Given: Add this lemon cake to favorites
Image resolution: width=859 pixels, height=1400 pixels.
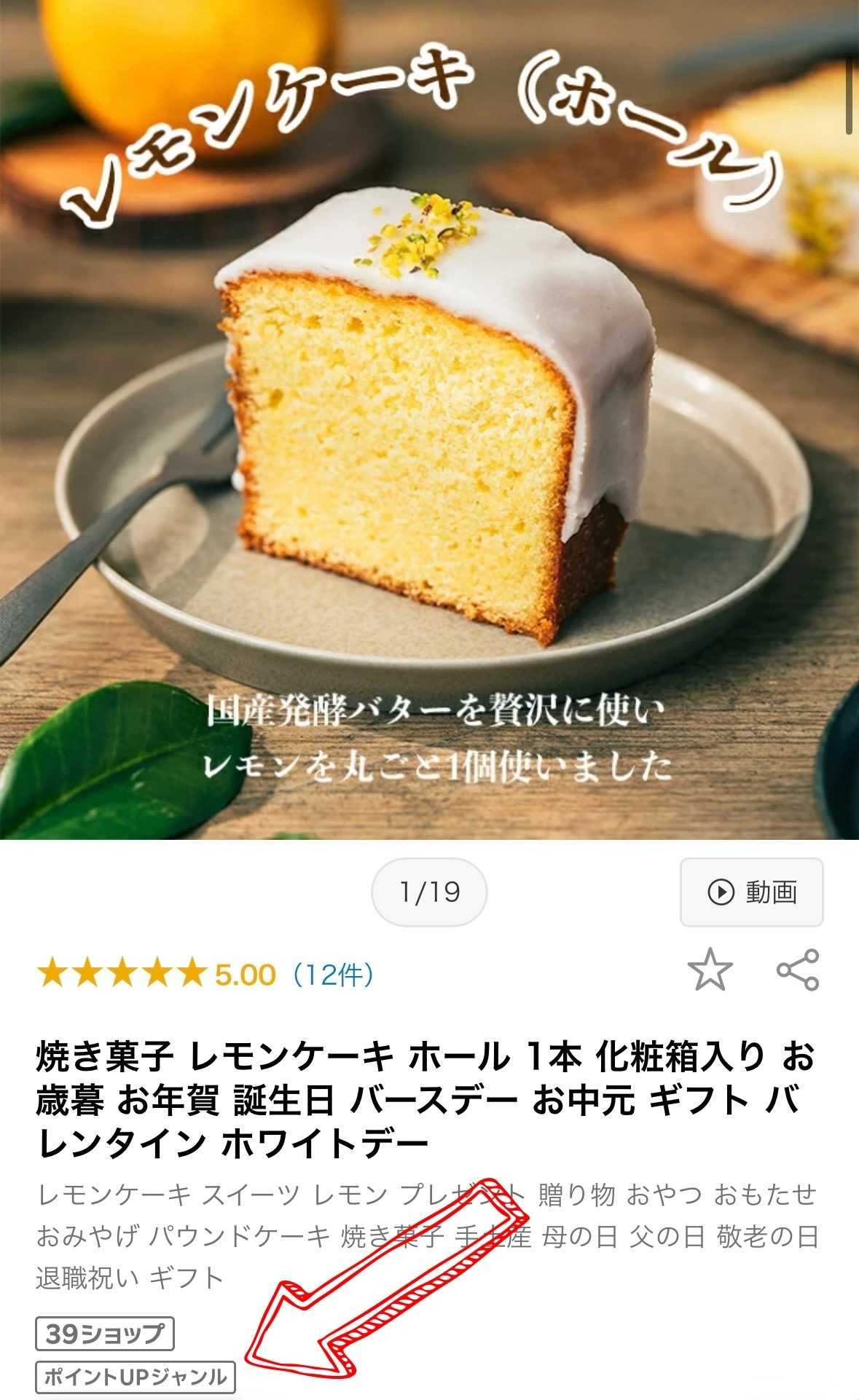Looking at the screenshot, I should click(x=710, y=970).
